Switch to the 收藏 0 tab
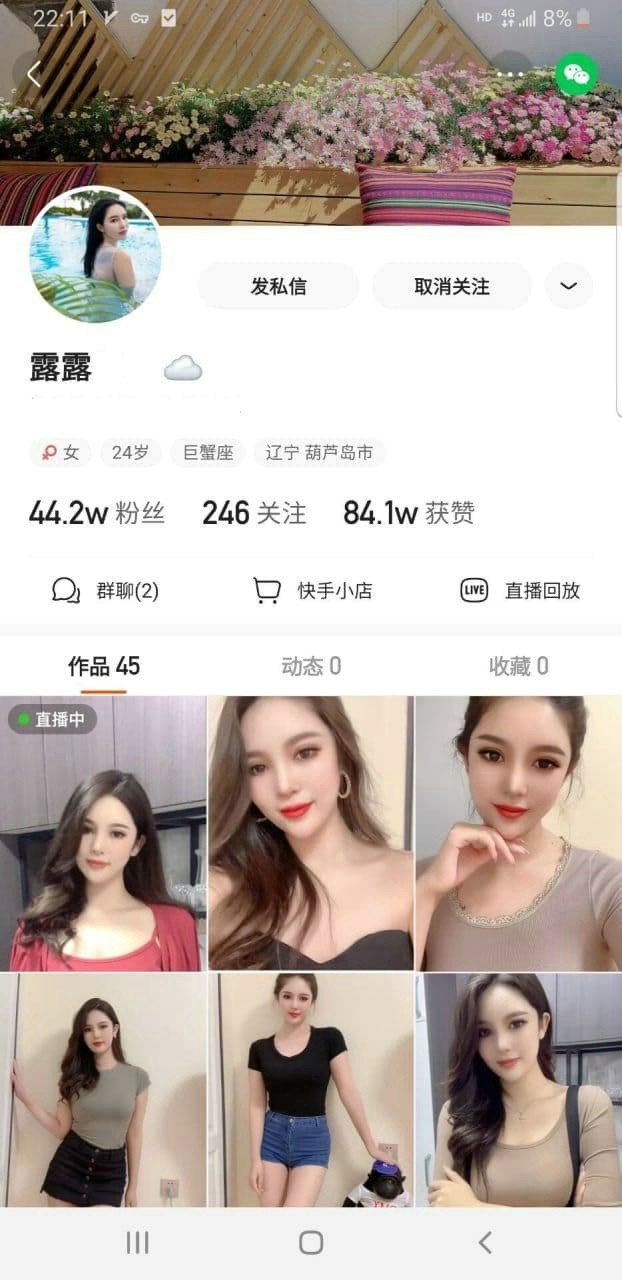The height and width of the screenshot is (1280, 622). 518,667
